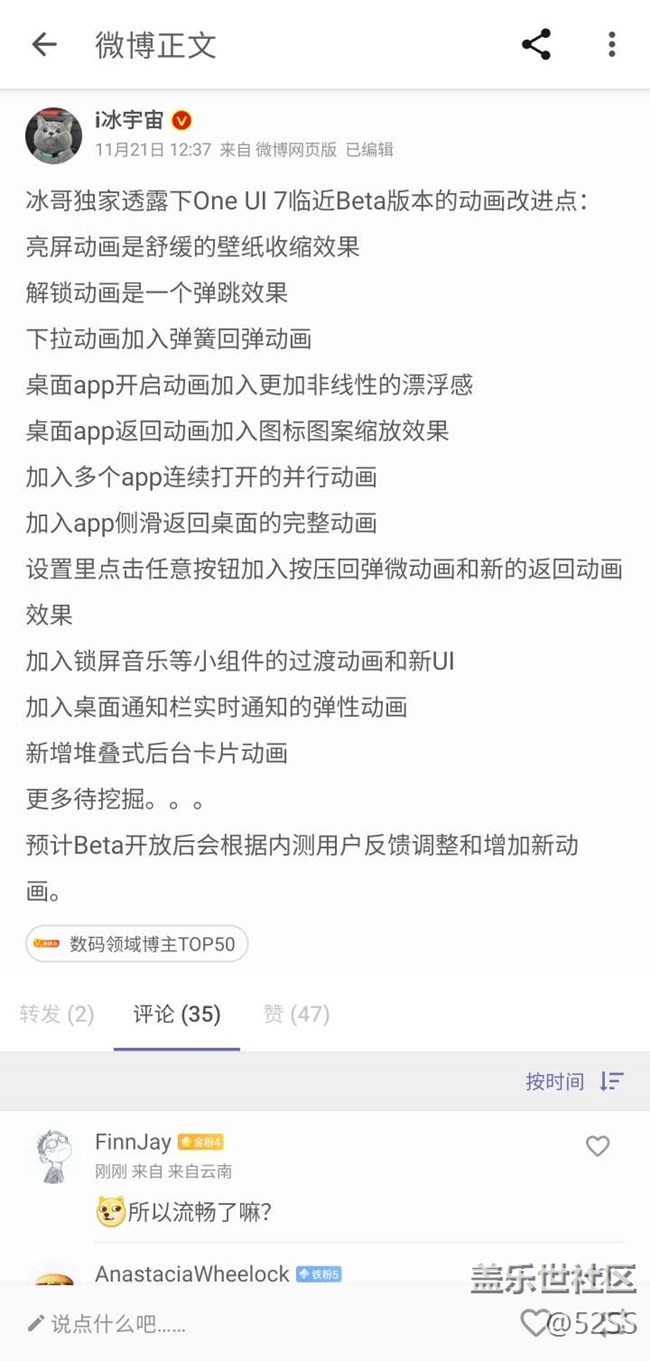Switch to the 转发 (2) tab
Viewport: 650px width, 1361px height.
(56, 1014)
